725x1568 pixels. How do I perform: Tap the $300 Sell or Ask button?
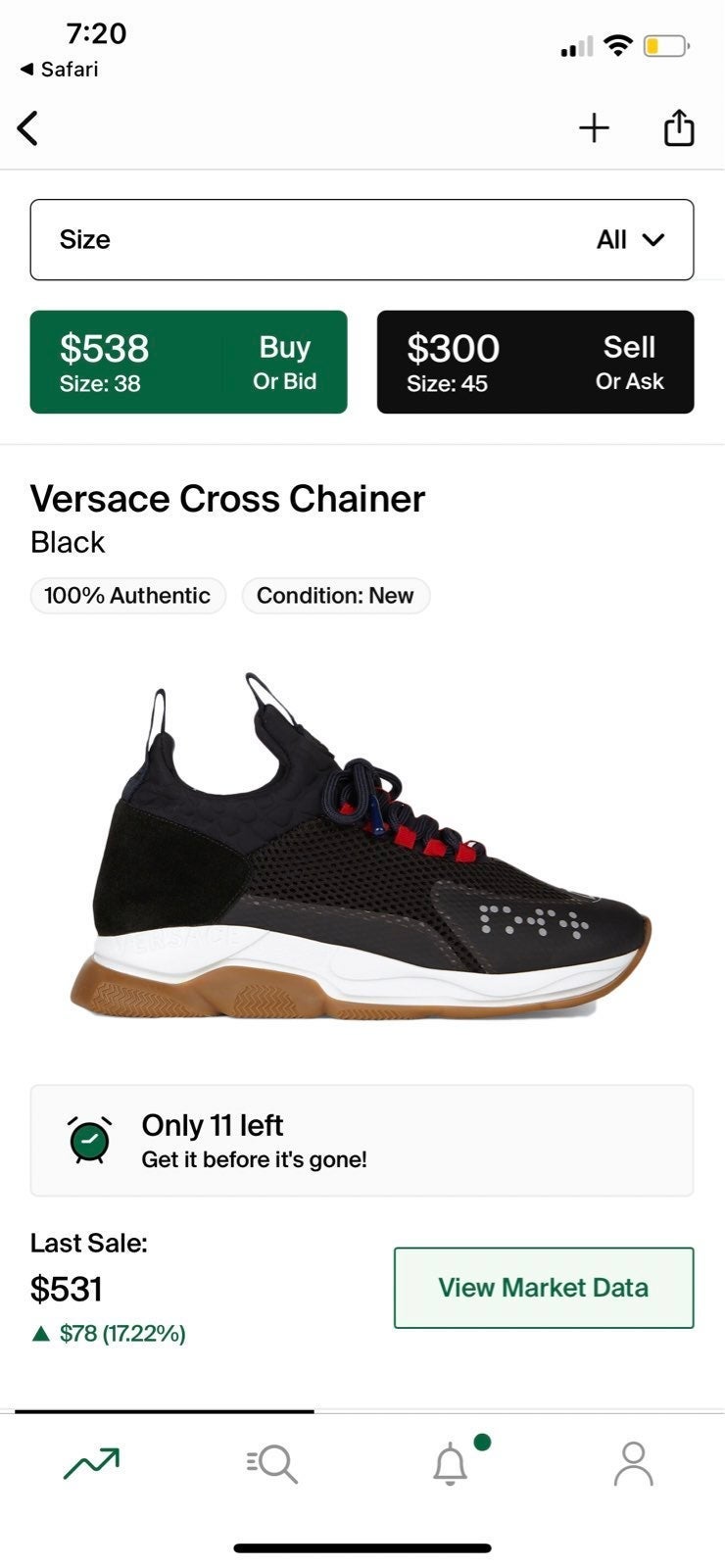(x=535, y=362)
